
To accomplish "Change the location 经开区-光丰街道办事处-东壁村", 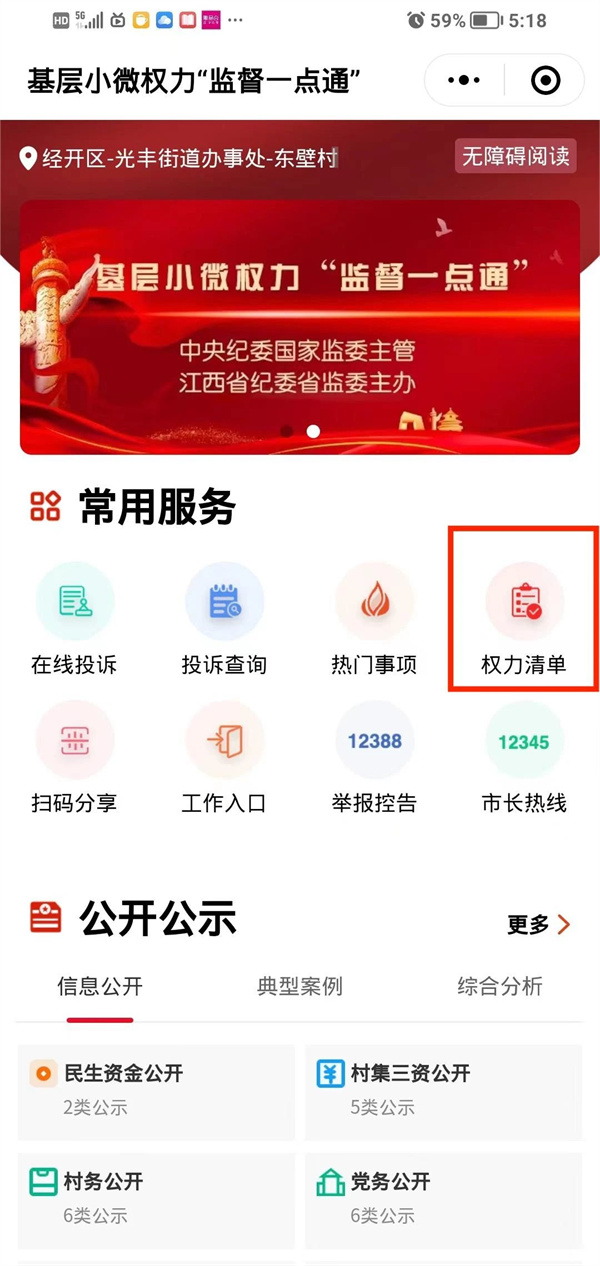I will click(180, 158).
